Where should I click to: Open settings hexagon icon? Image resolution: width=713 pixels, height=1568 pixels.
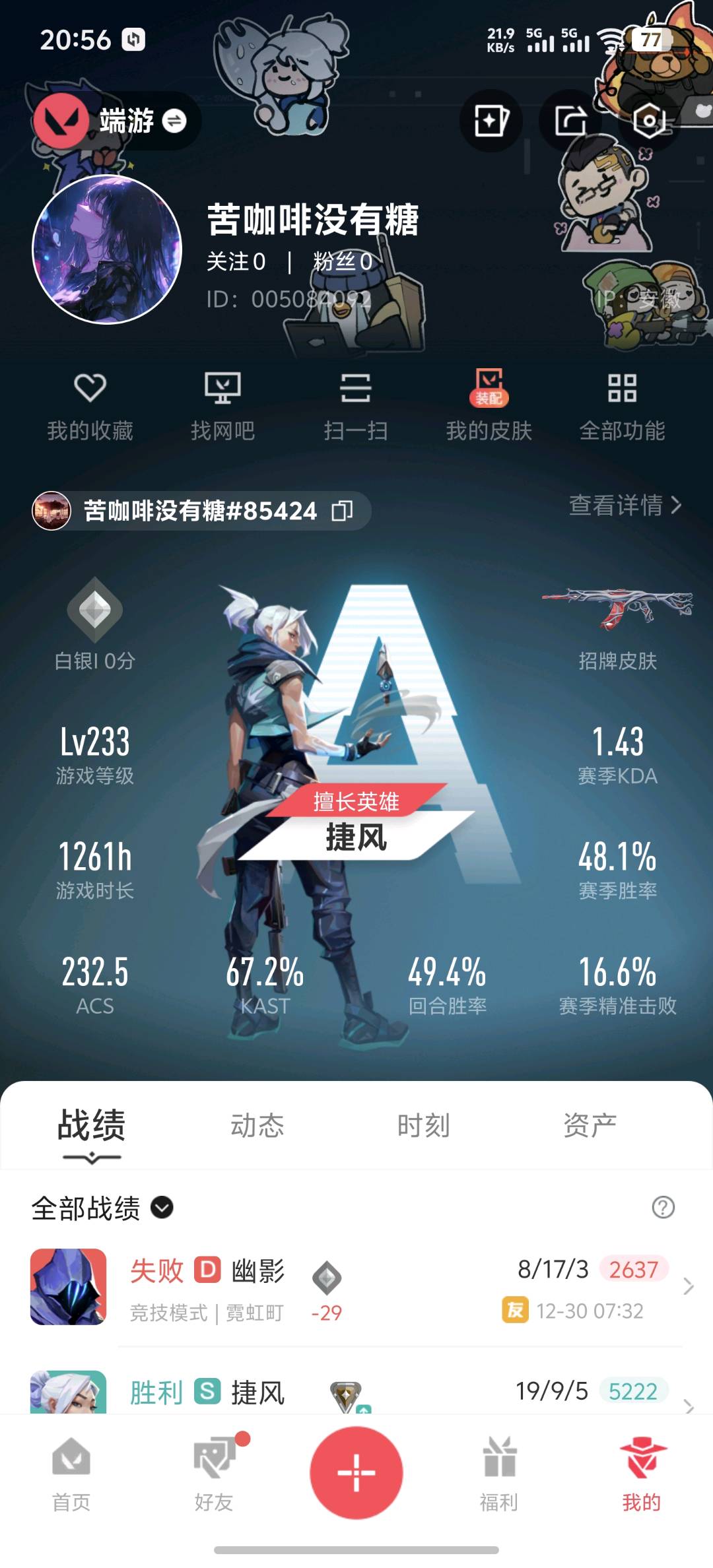[648, 121]
